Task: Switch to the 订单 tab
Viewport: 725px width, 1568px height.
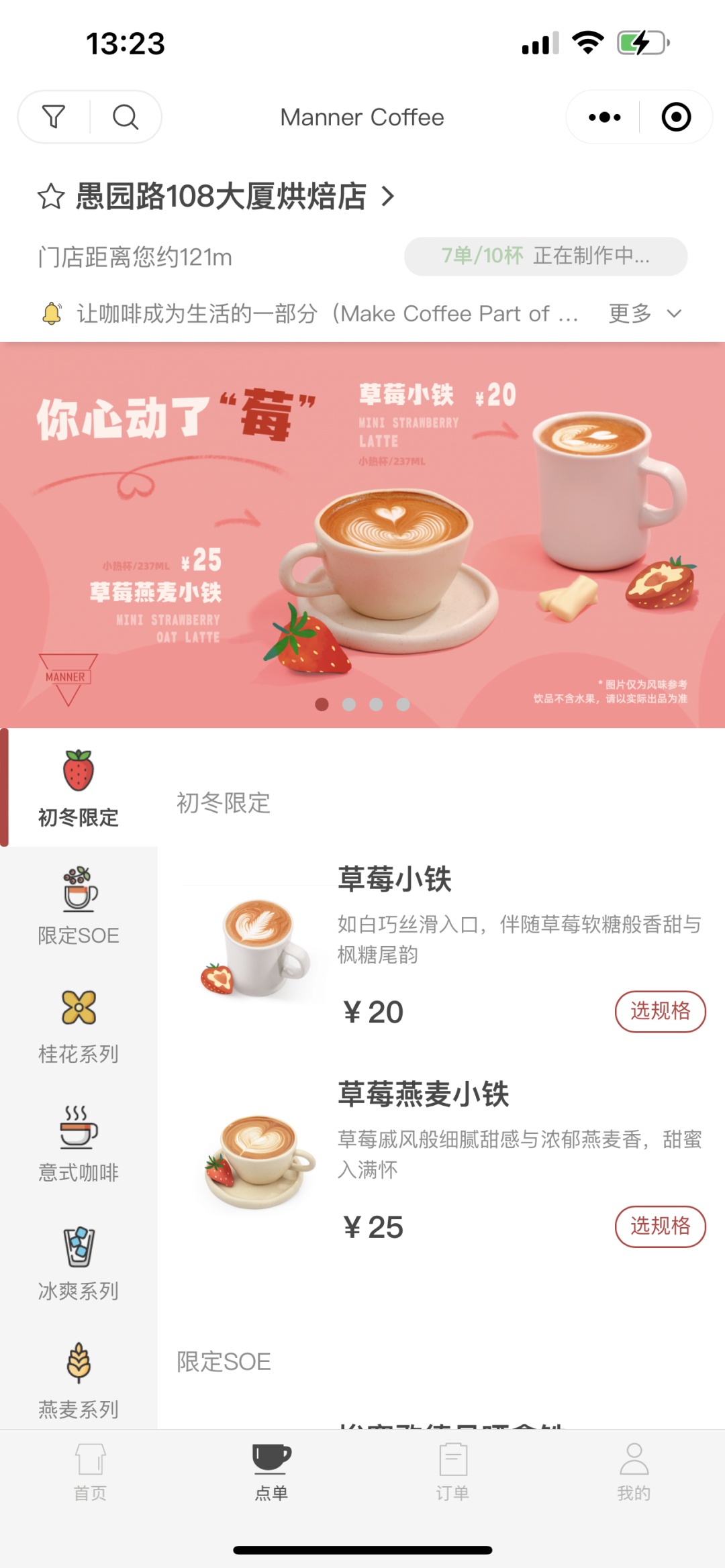Action: (x=453, y=1472)
